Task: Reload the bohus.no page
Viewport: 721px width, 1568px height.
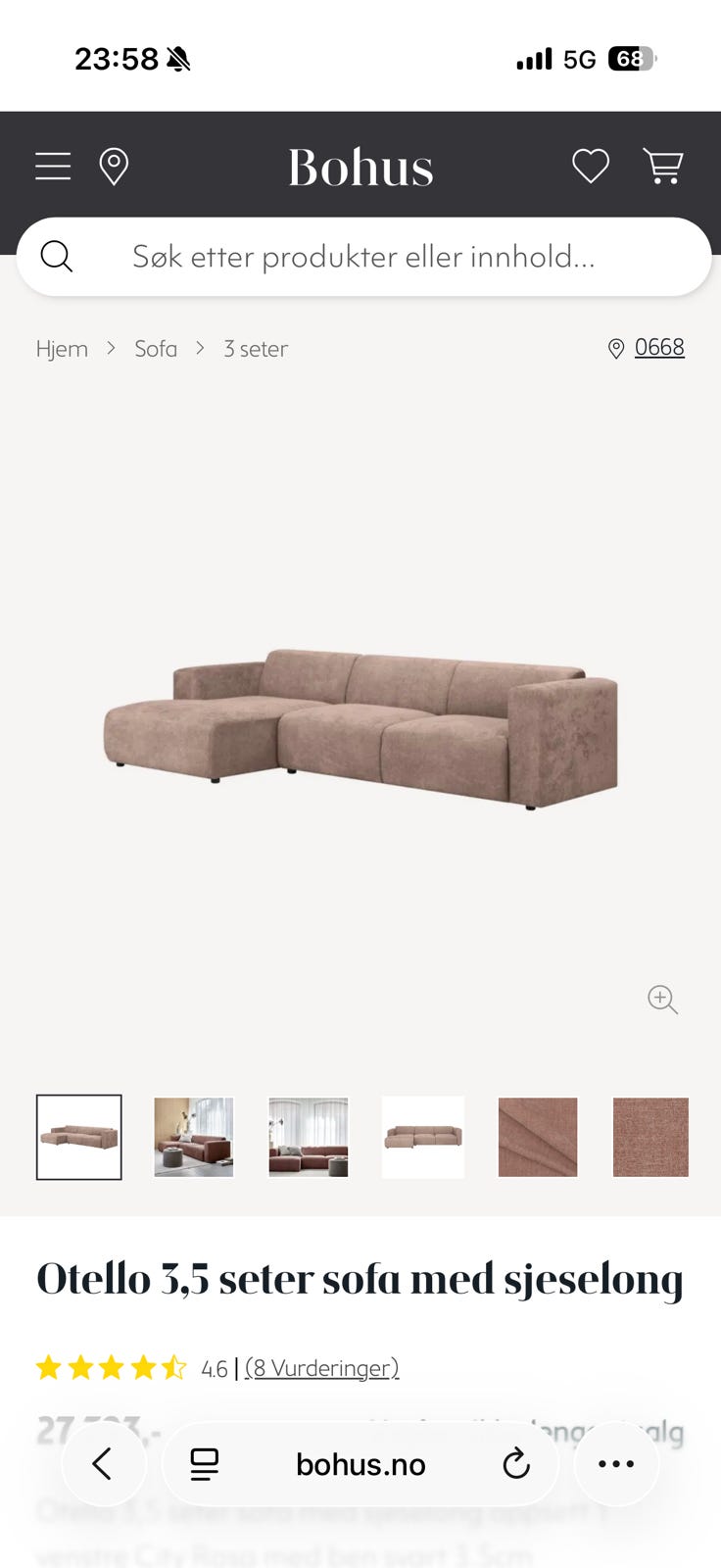Action: tap(516, 1464)
